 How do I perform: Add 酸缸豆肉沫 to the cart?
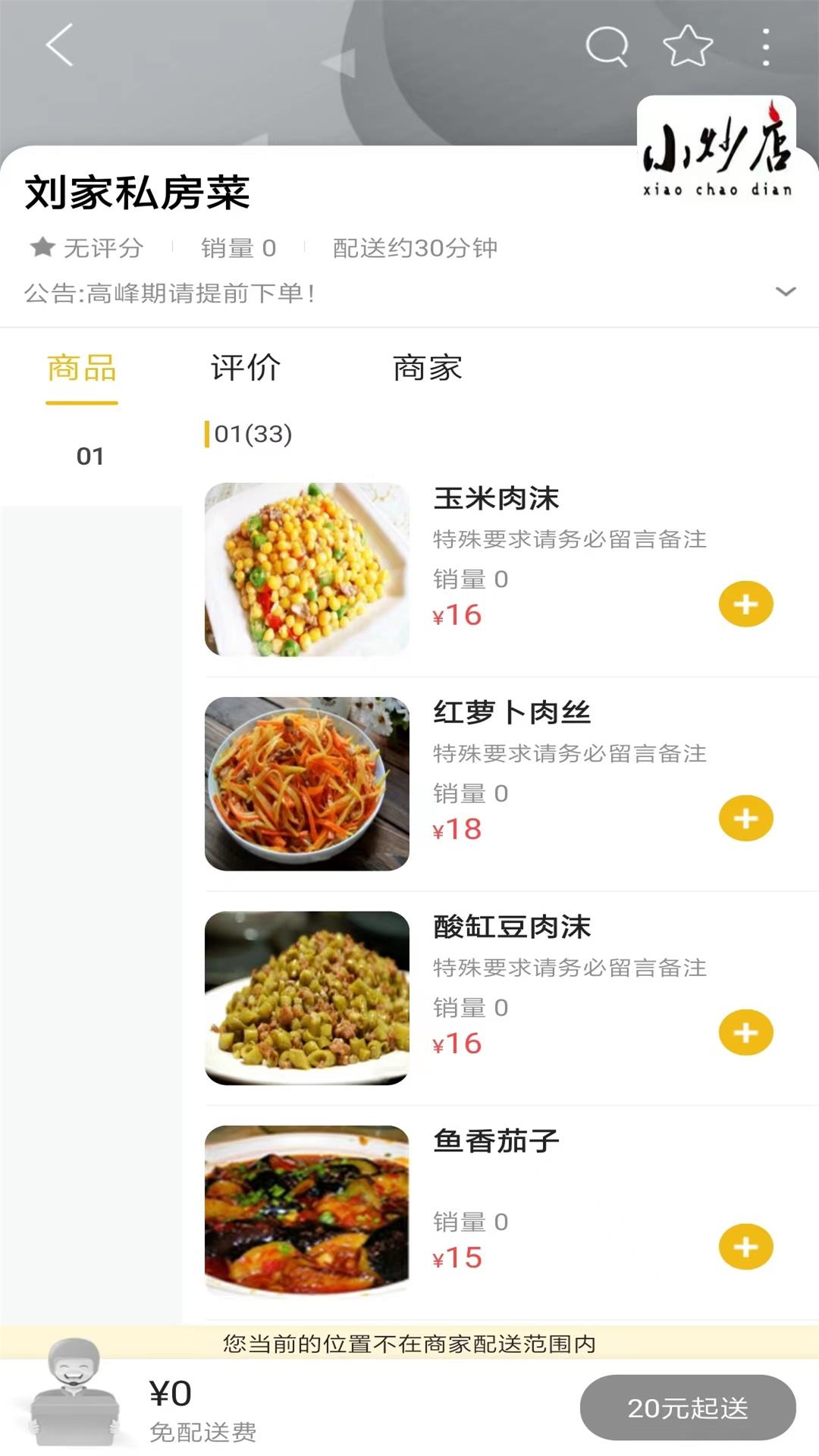pos(746,1032)
